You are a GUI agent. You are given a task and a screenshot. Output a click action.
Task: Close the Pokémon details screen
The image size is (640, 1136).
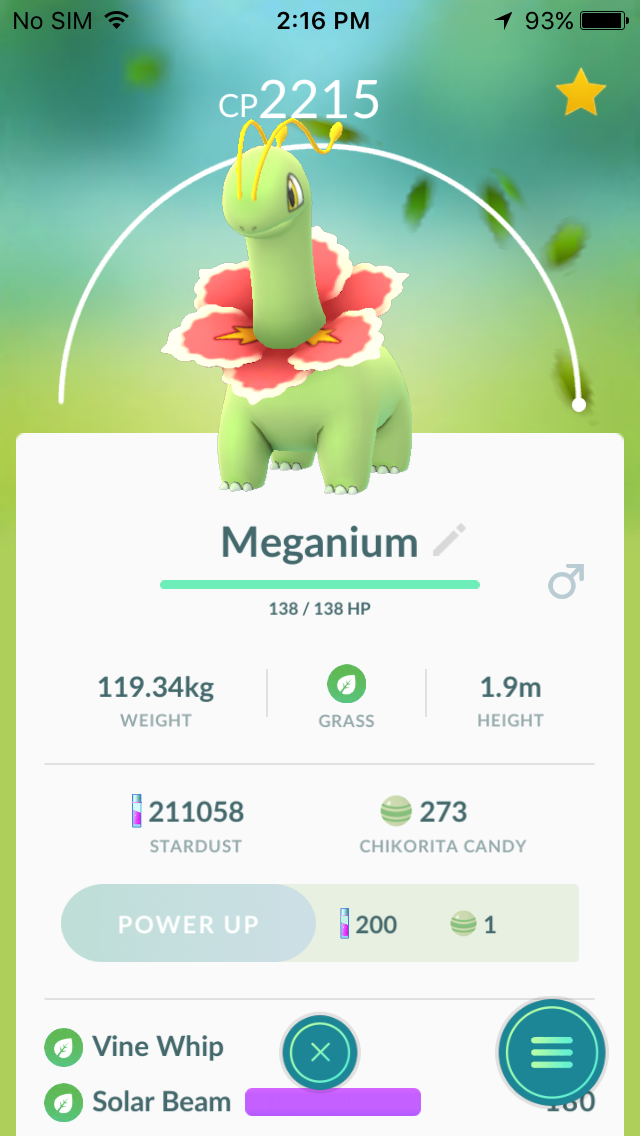point(320,1053)
